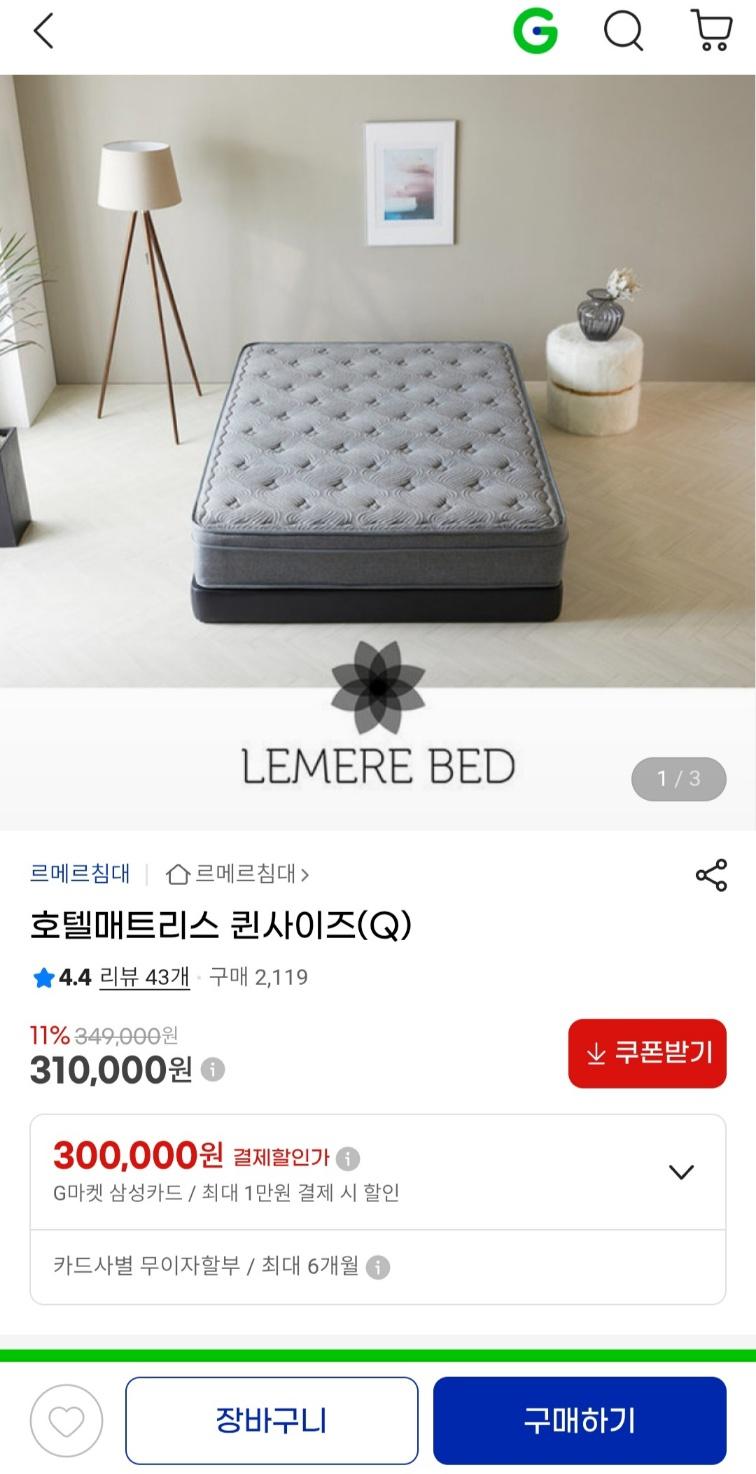Open the mattress product photo
Image resolution: width=756 pixels, height=1474 pixels.
click(x=378, y=400)
